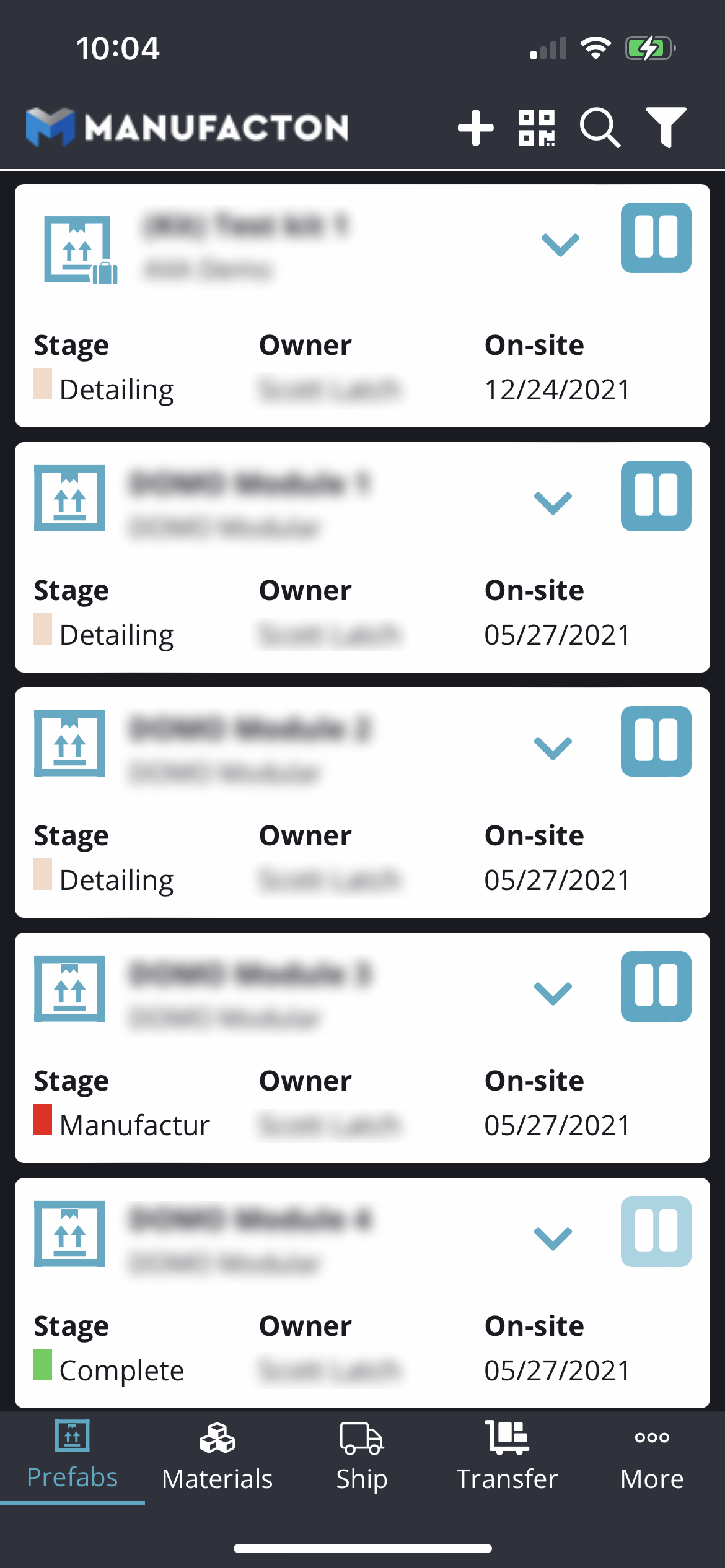The image size is (725, 1568).
Task: Open the QR code scanner
Action: 537,127
